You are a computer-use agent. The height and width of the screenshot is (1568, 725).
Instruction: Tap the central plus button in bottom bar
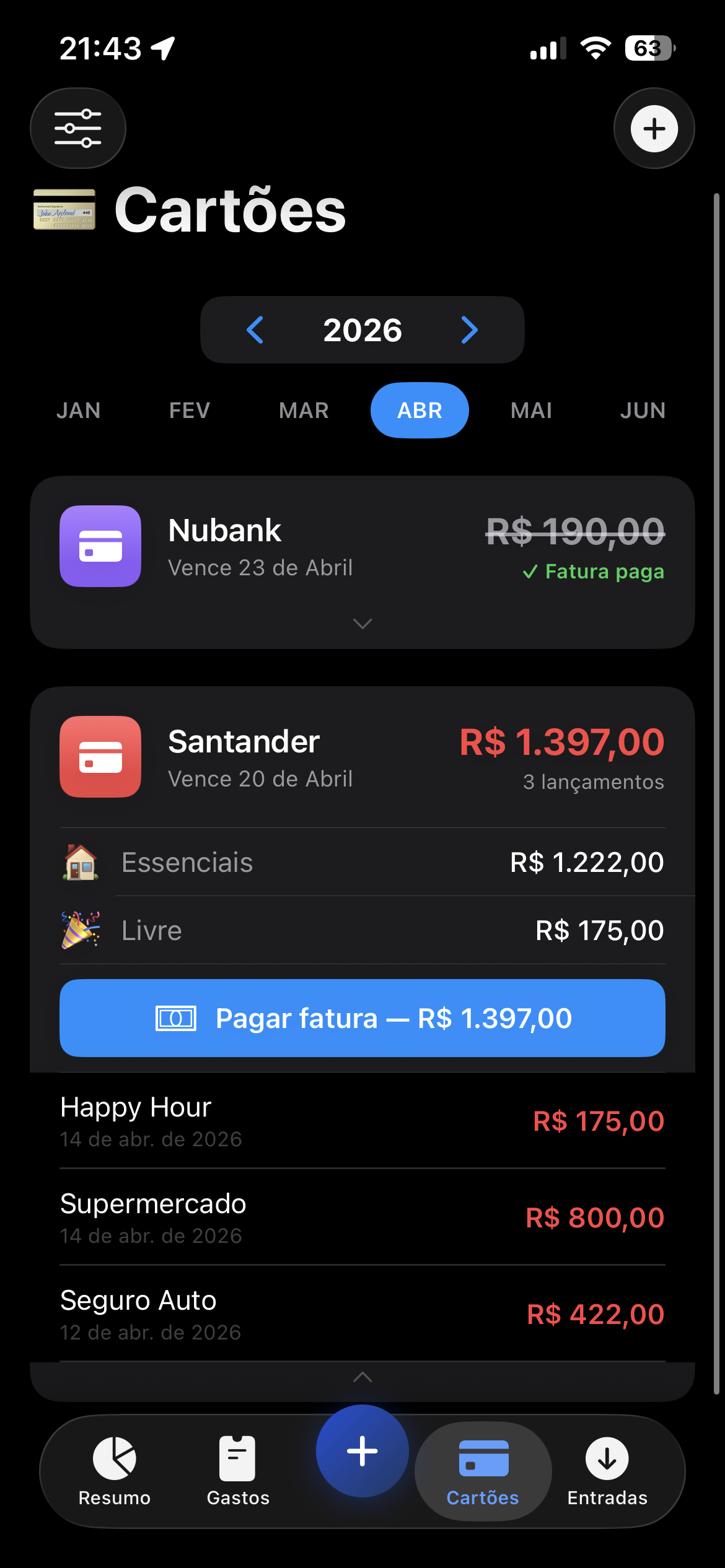point(362,1451)
